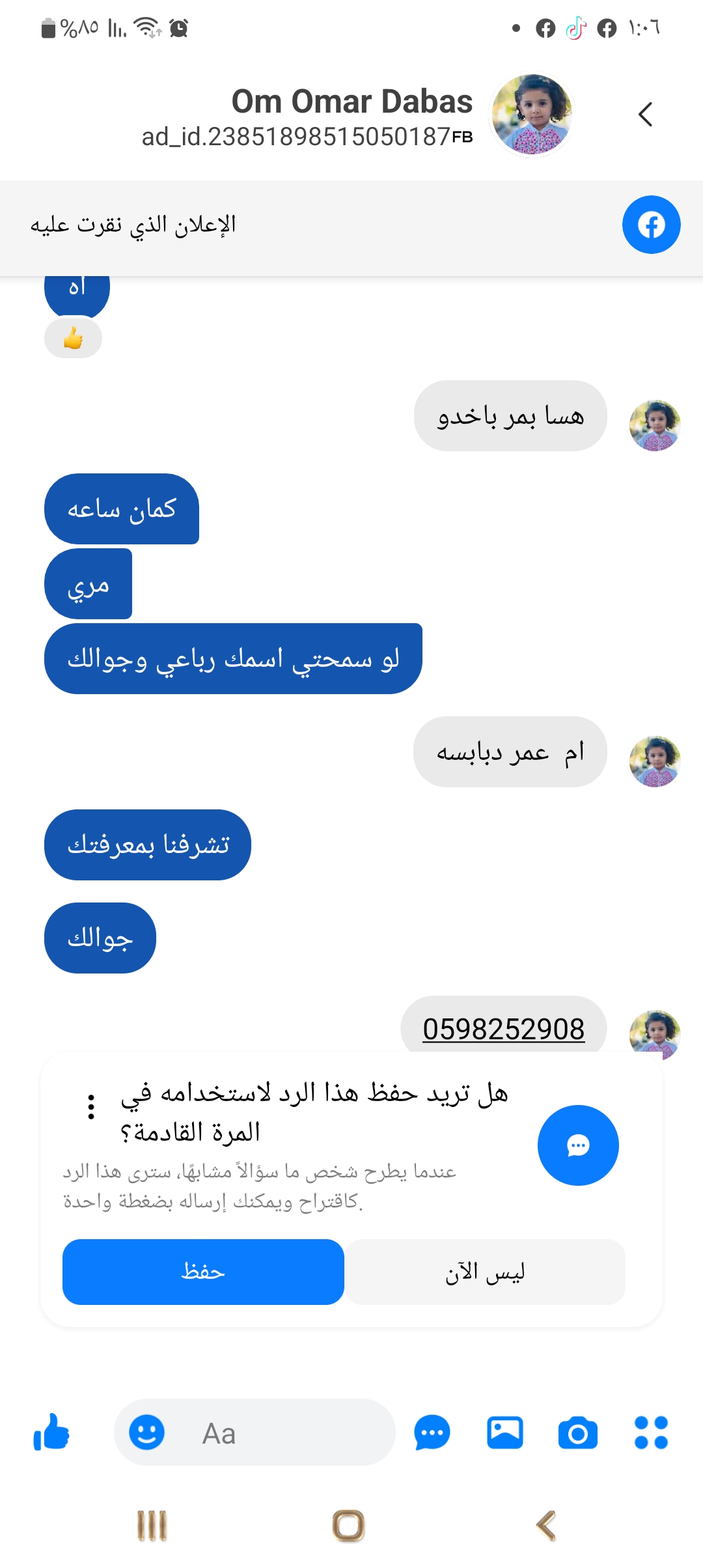This screenshot has width=703, height=1568.
Task: Open the three-dot menu of the save-reply card
Action: point(91,1106)
